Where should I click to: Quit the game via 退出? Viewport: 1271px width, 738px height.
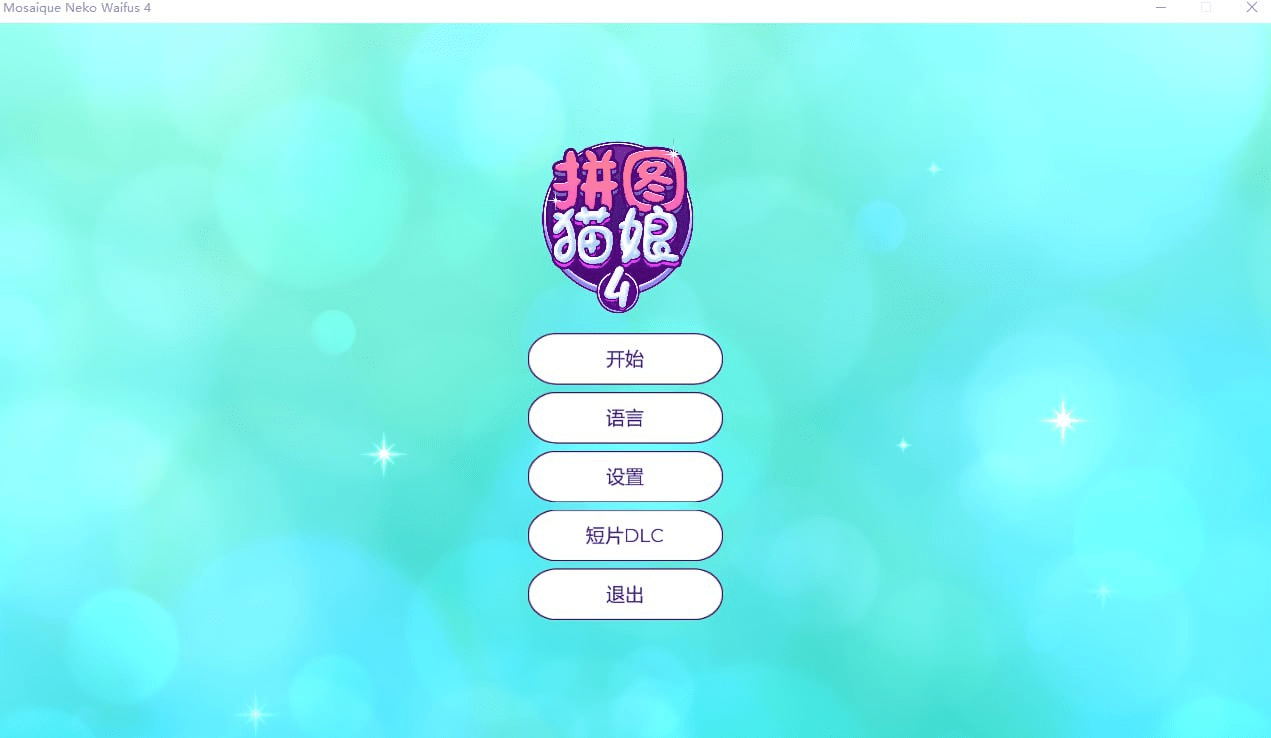625,595
